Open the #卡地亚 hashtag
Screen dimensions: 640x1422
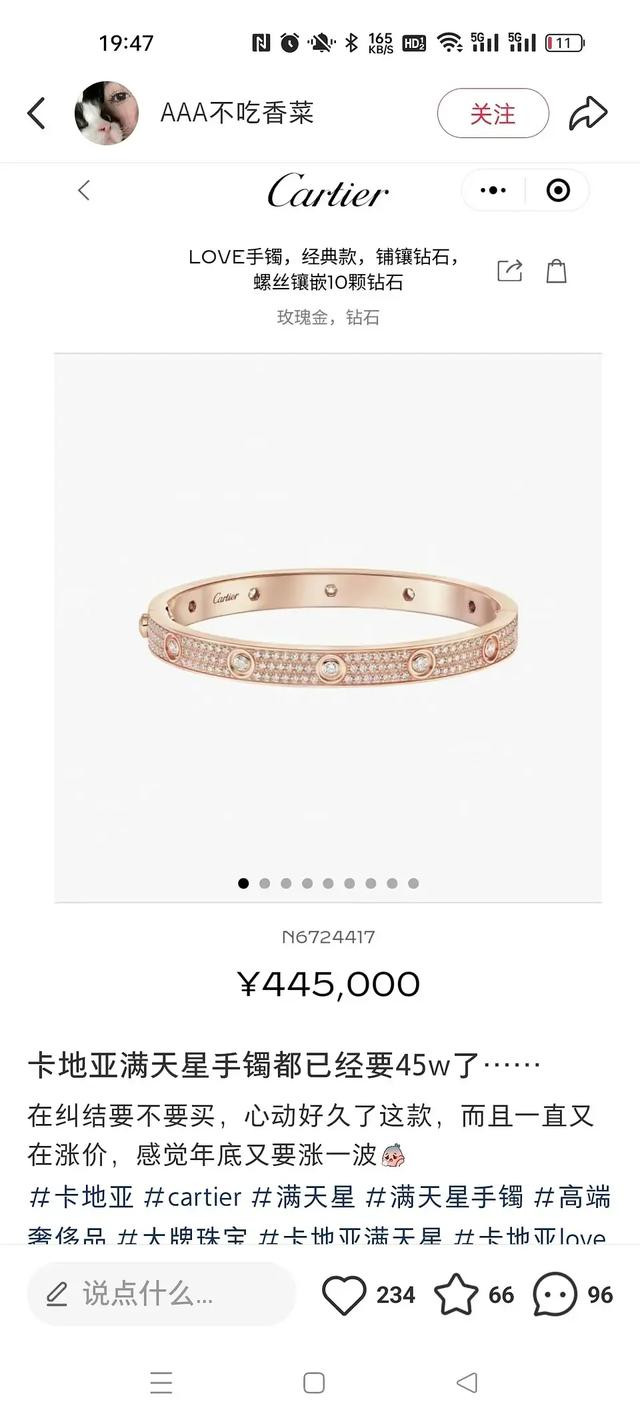[x=82, y=1197]
